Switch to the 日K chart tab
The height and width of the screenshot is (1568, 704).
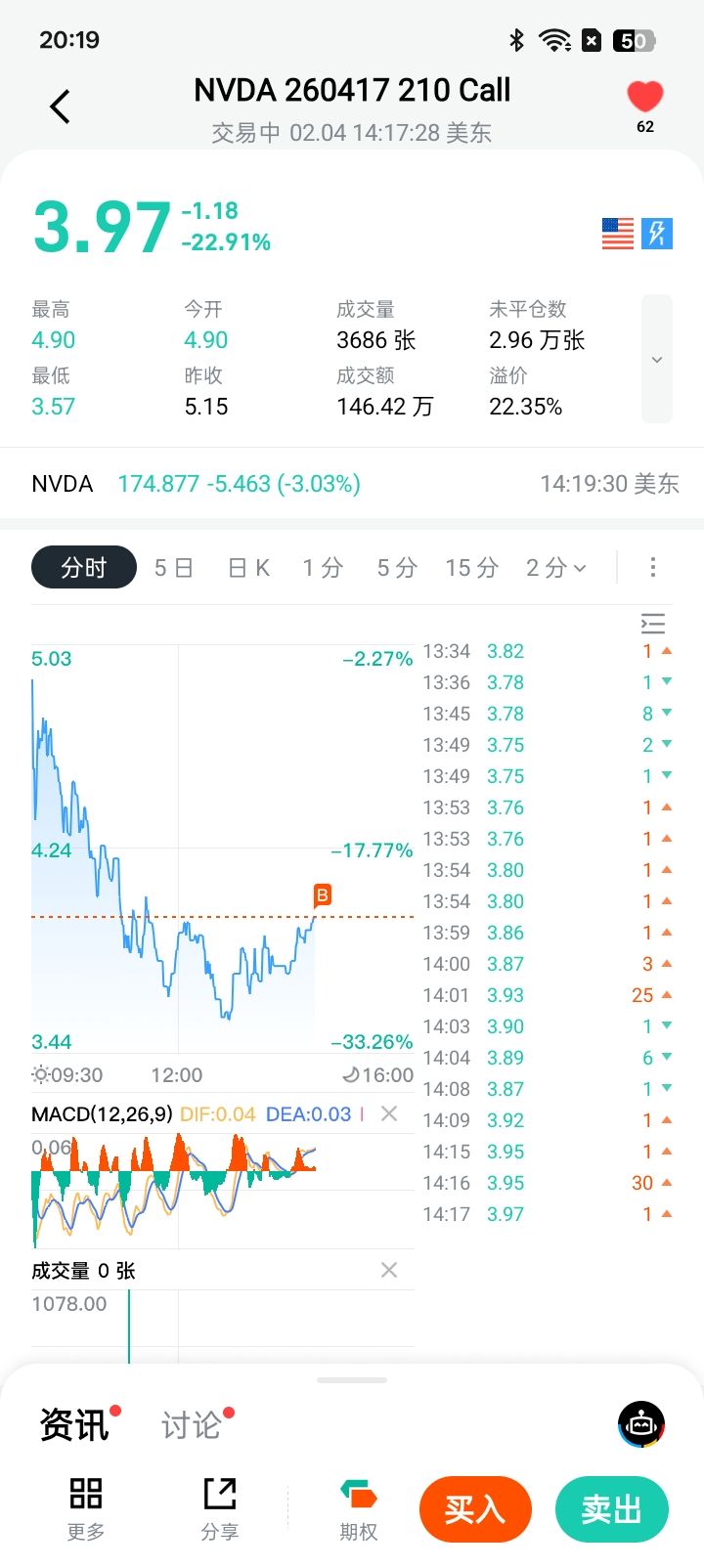click(x=248, y=568)
